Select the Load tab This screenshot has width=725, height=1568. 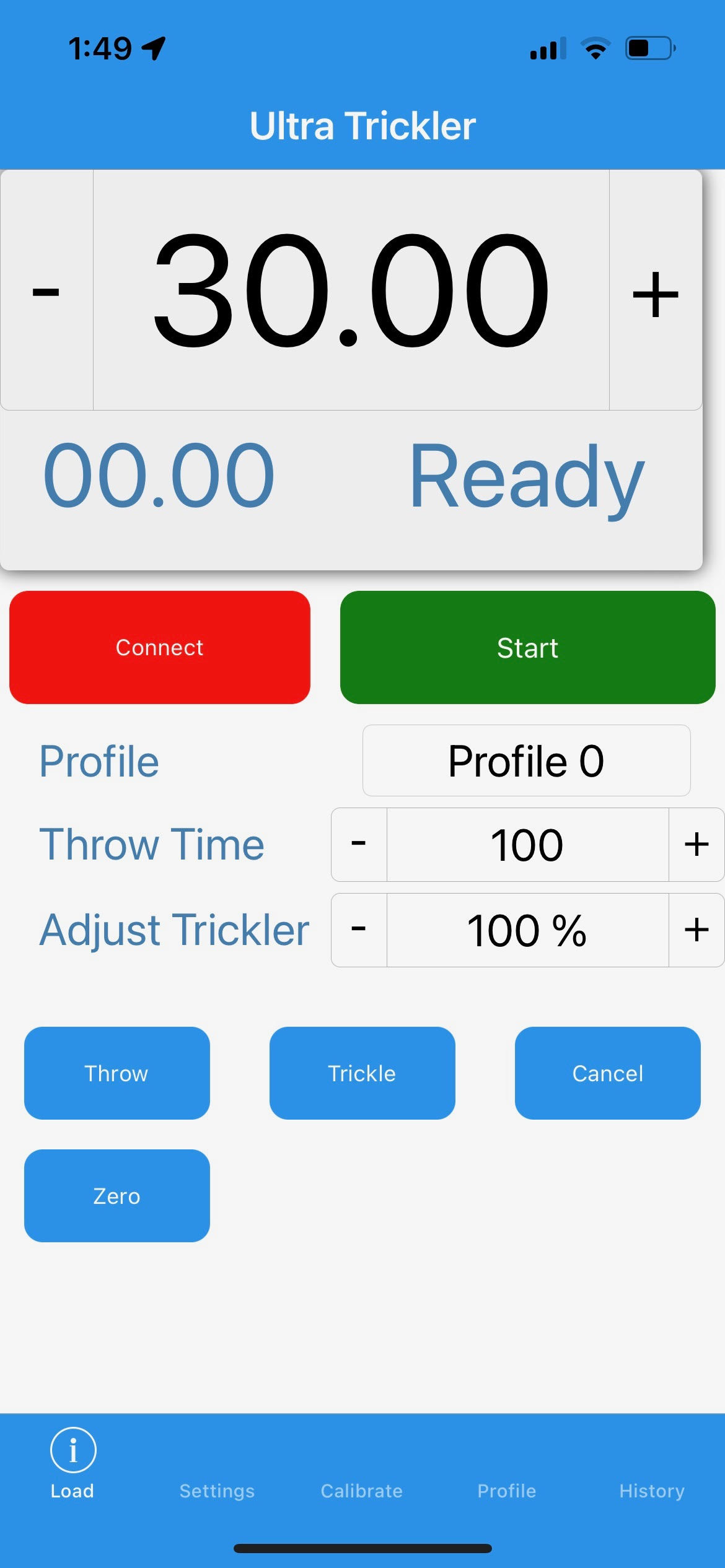tap(72, 1465)
